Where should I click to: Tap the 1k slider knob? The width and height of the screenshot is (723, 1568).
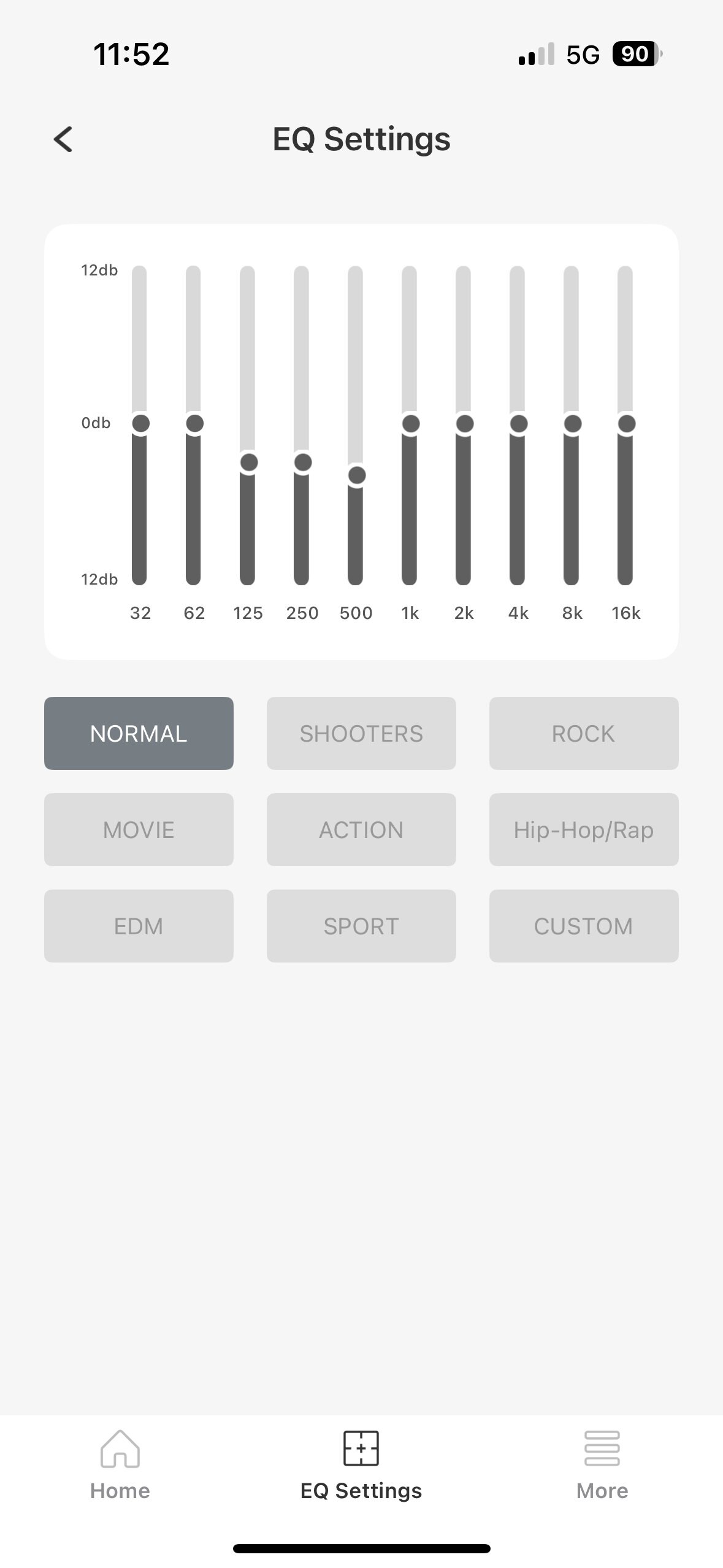(x=410, y=423)
